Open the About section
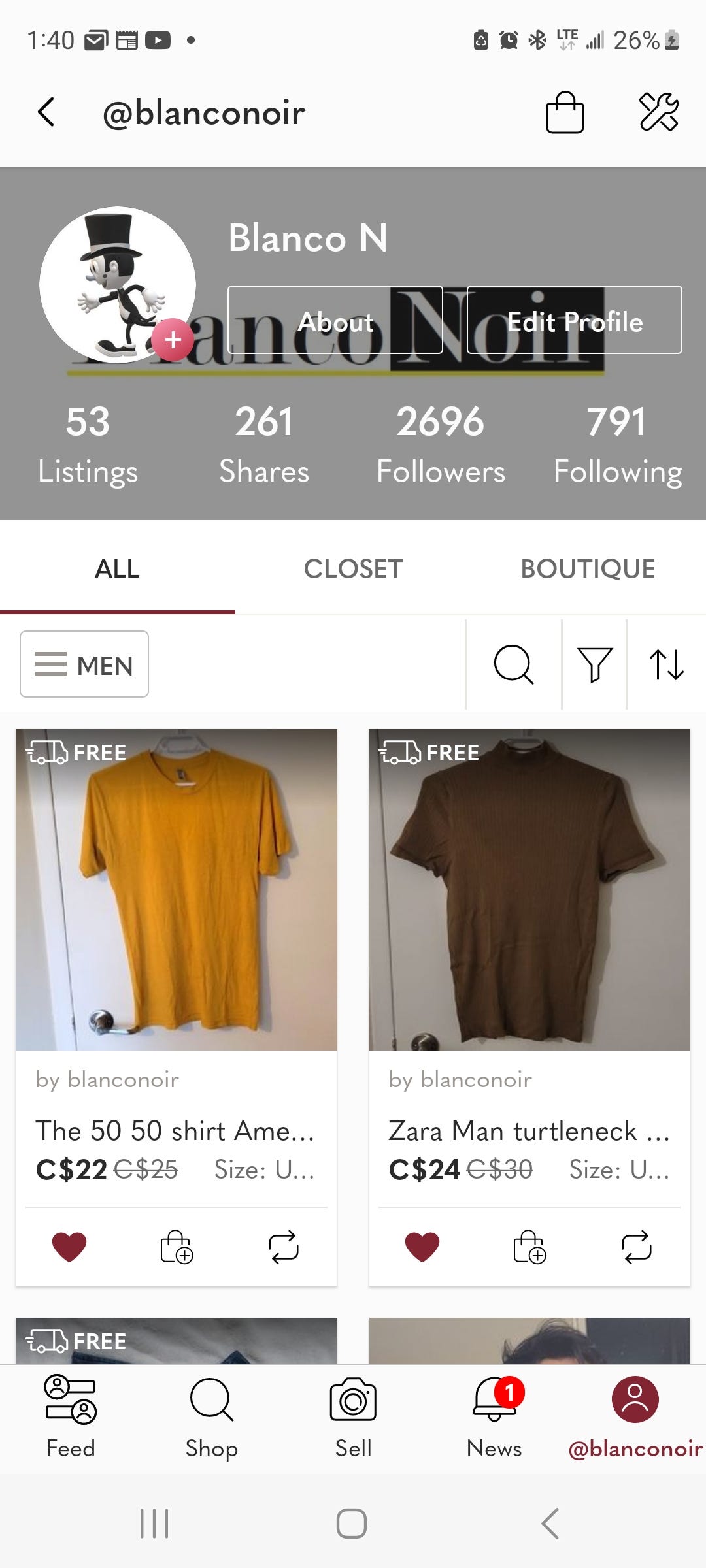This screenshot has width=706, height=1568. point(335,321)
